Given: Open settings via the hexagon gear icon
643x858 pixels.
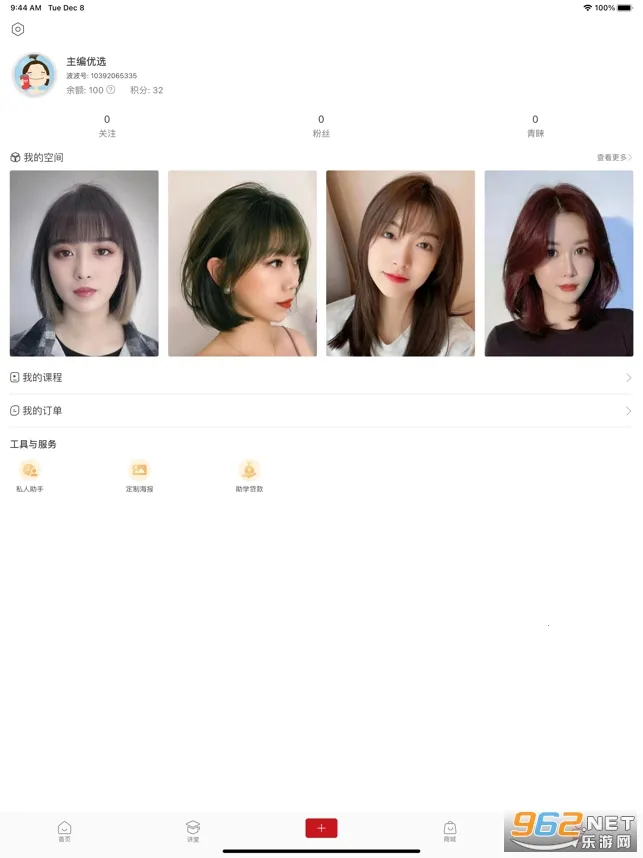Looking at the screenshot, I should (17, 30).
